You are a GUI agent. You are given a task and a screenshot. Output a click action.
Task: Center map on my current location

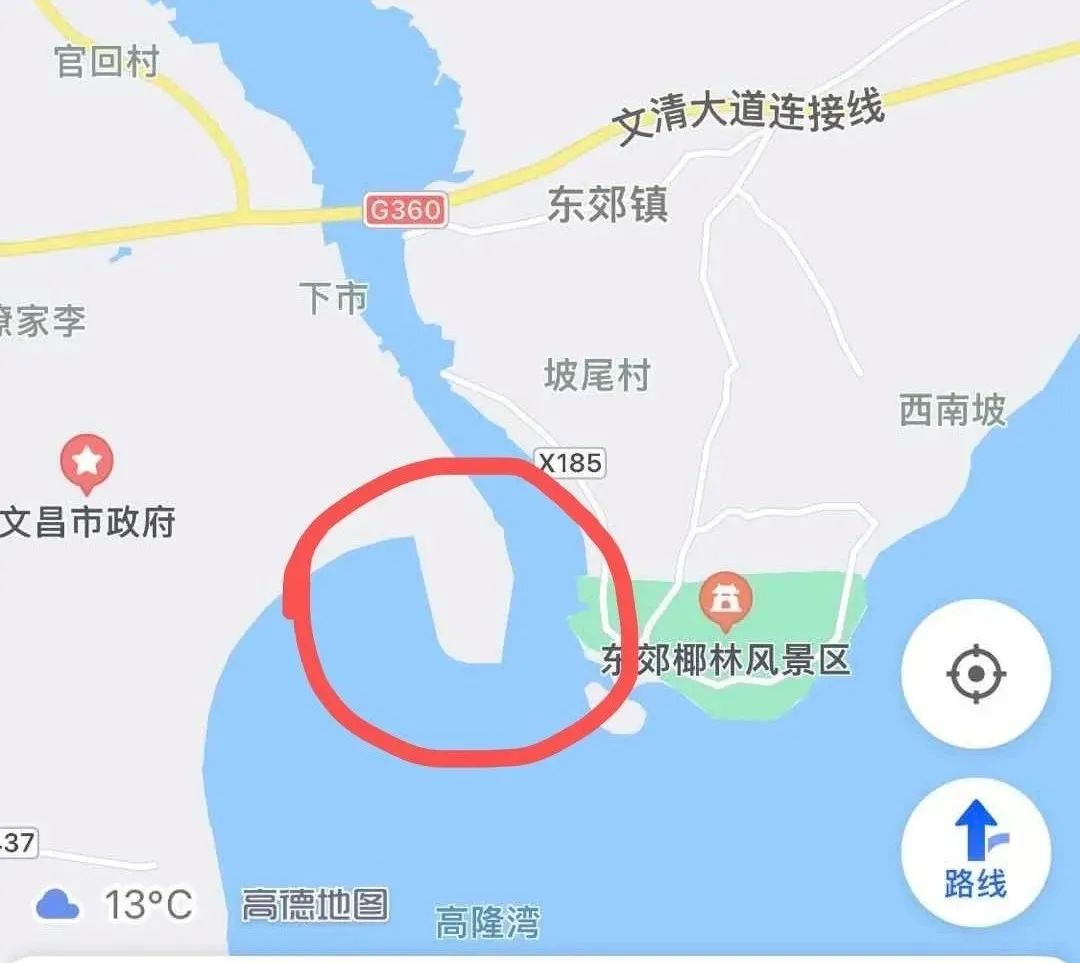click(975, 673)
